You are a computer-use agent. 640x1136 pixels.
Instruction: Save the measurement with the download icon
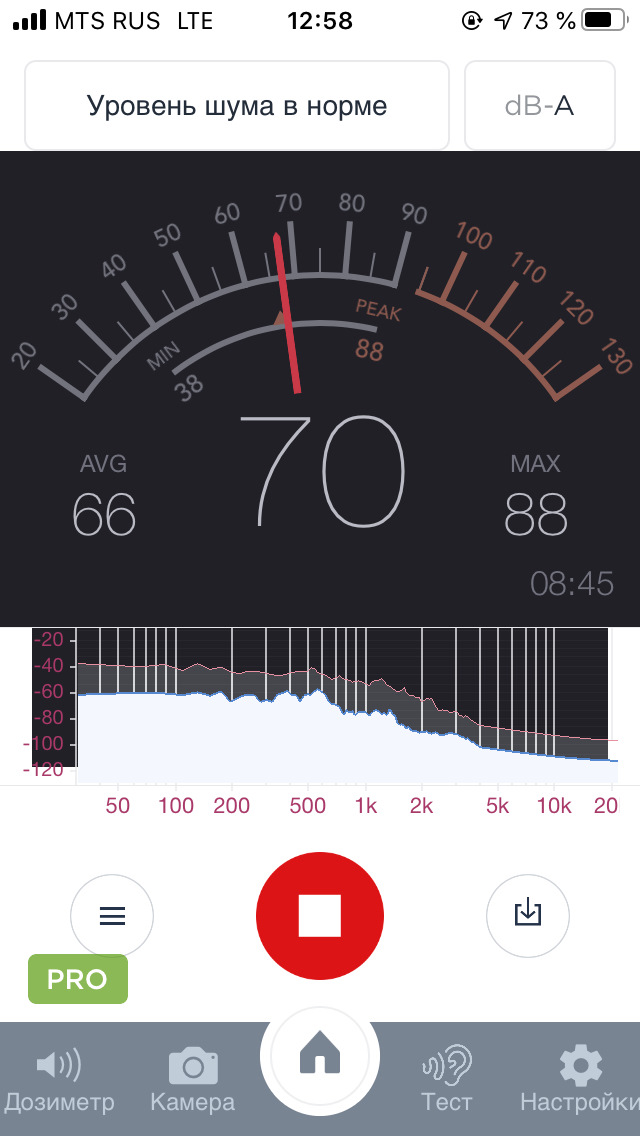(x=527, y=913)
